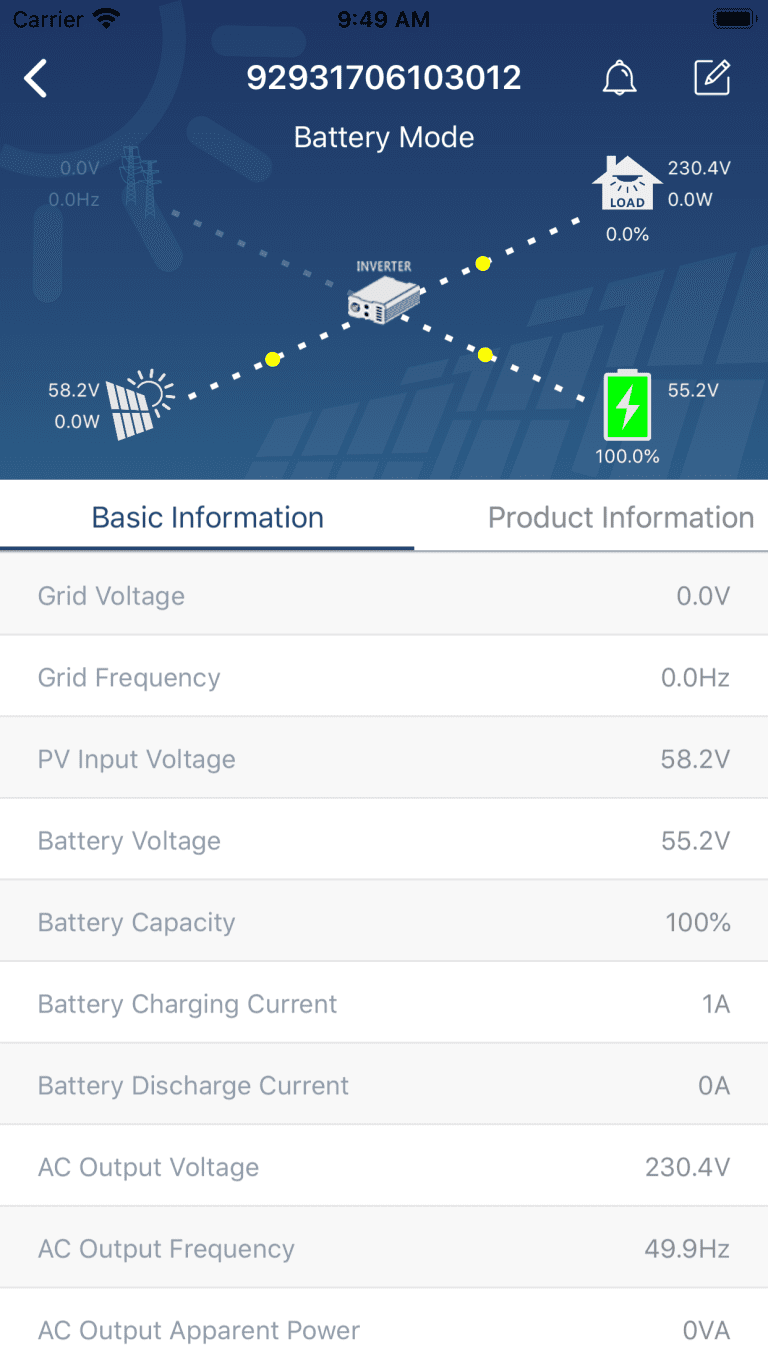Tap the Battery Charging Current row
768x1365 pixels.
(384, 1003)
